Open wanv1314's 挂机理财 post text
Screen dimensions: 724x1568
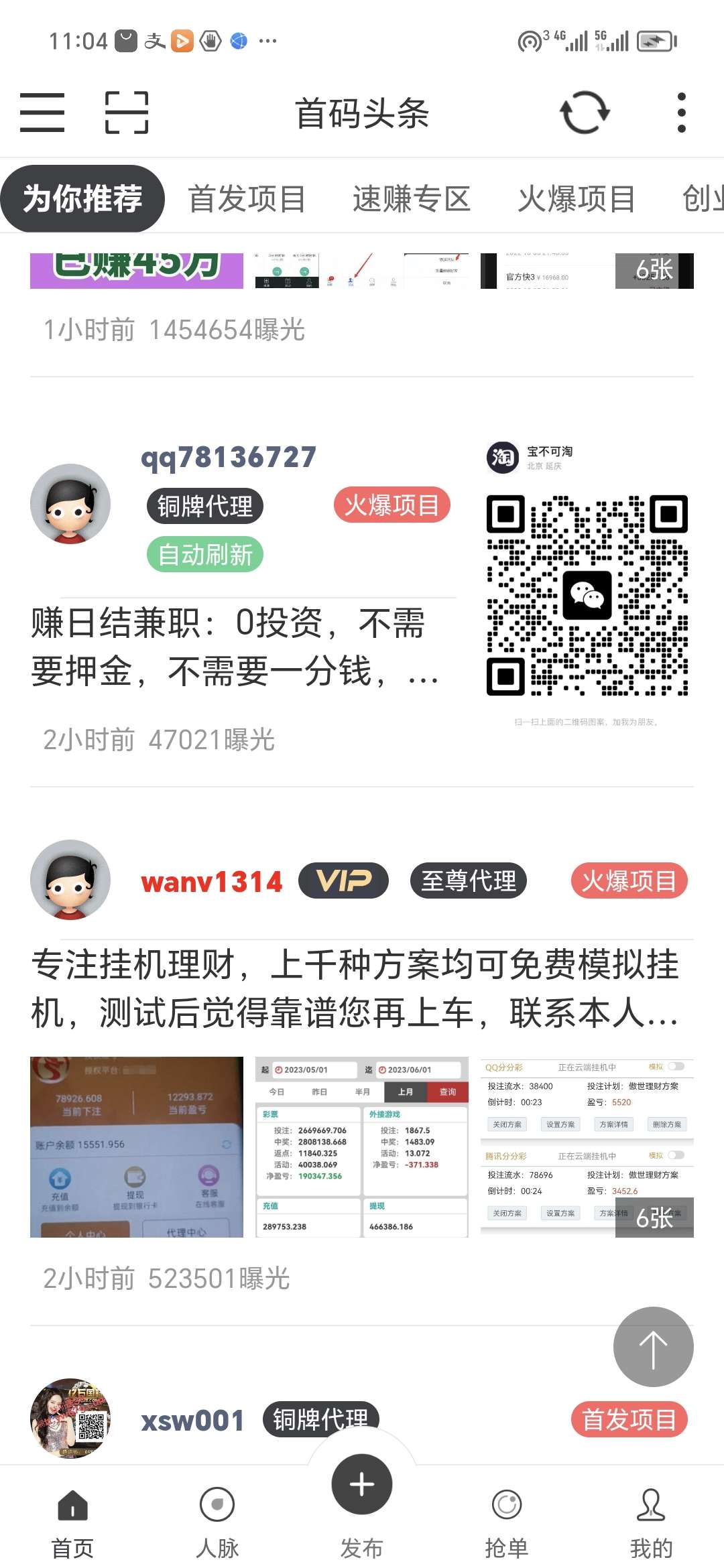tap(355, 988)
